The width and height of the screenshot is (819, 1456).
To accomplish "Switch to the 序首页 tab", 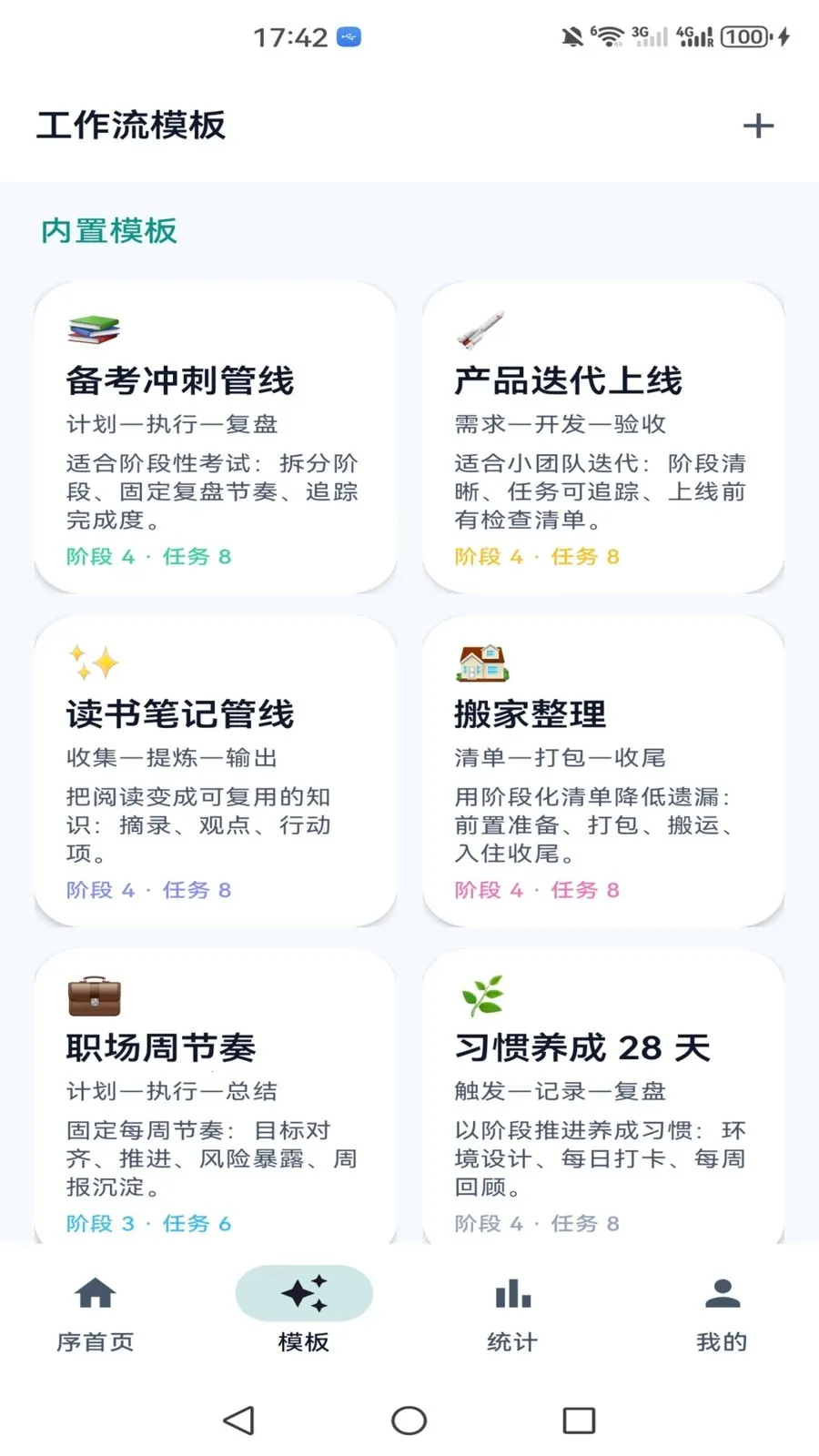I will click(96, 1312).
